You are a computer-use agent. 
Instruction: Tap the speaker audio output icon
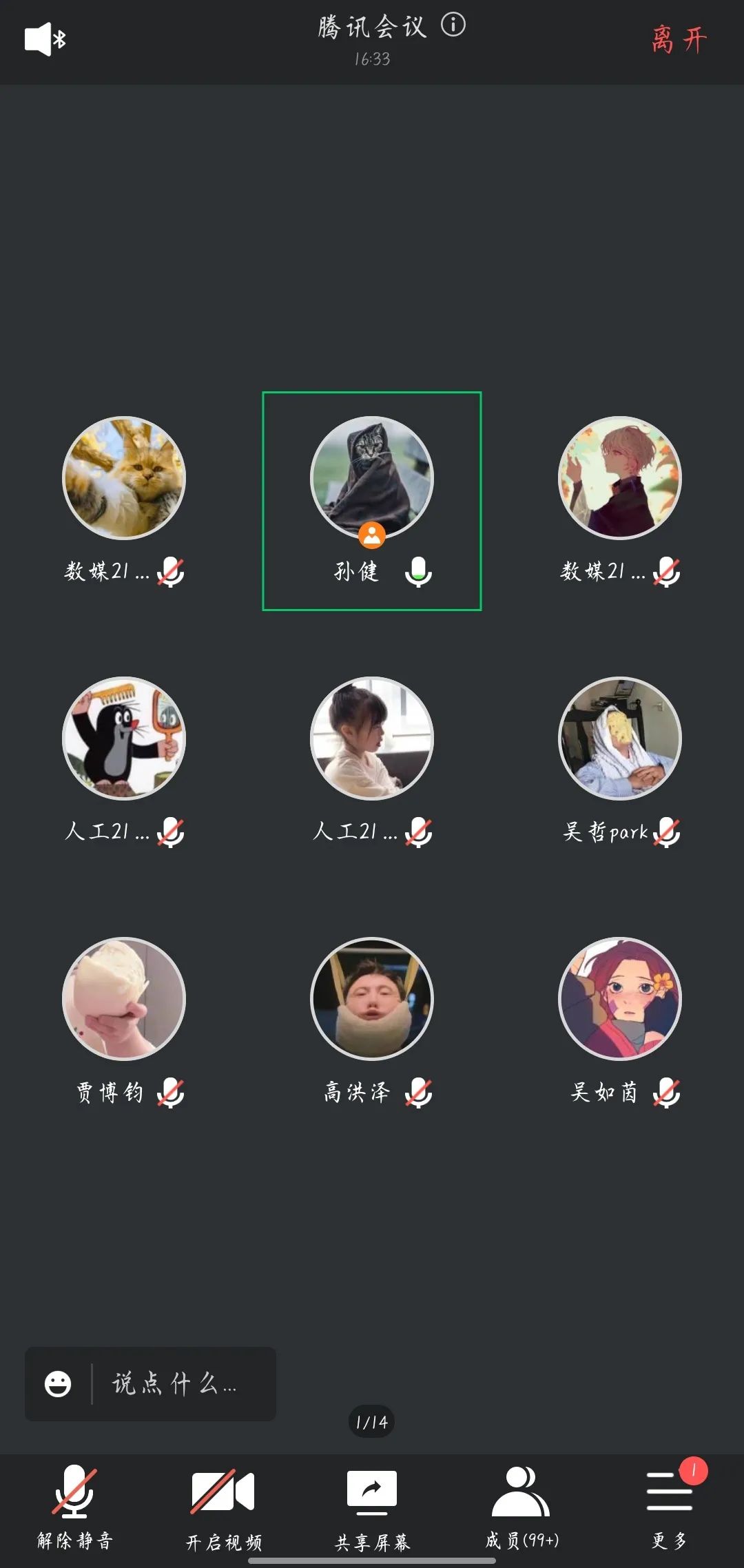click(x=45, y=39)
